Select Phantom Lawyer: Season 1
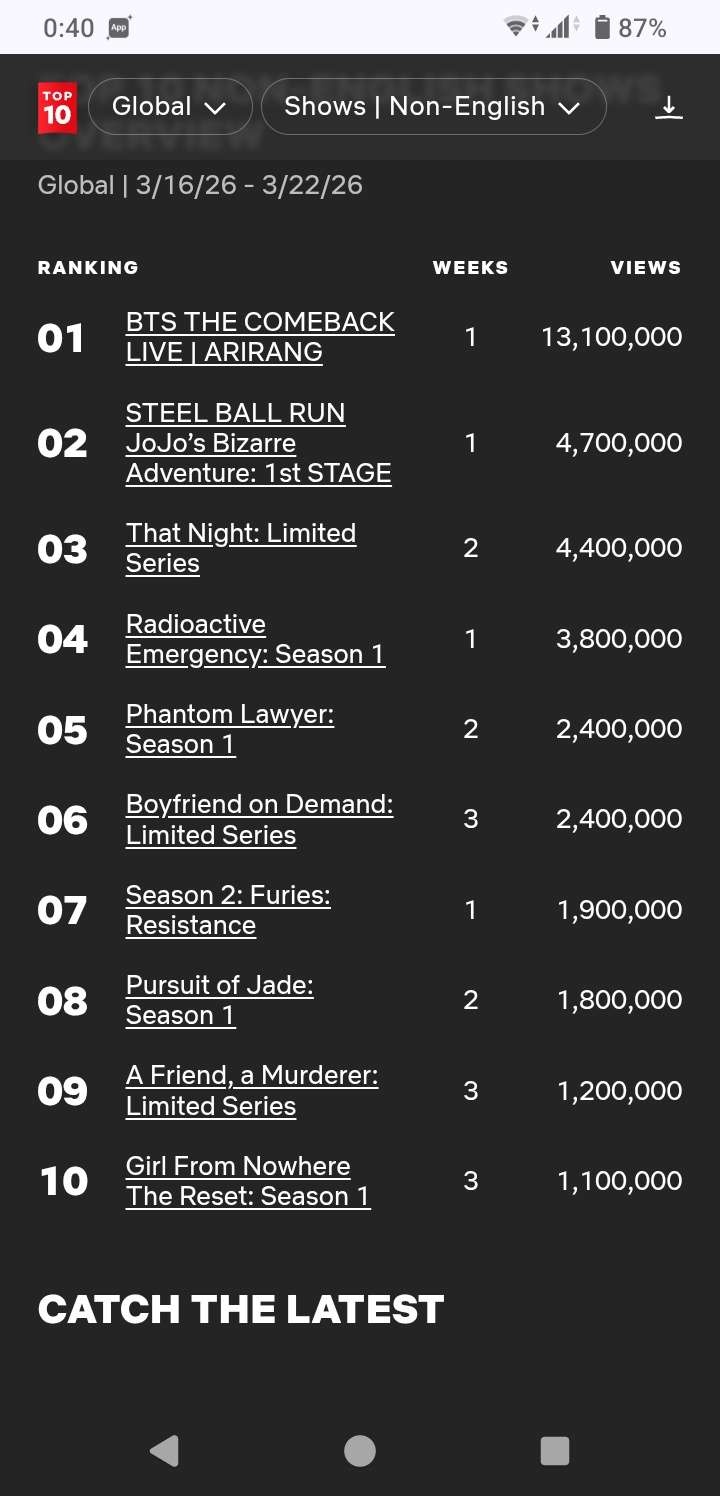The width and height of the screenshot is (720, 1496). point(229,729)
